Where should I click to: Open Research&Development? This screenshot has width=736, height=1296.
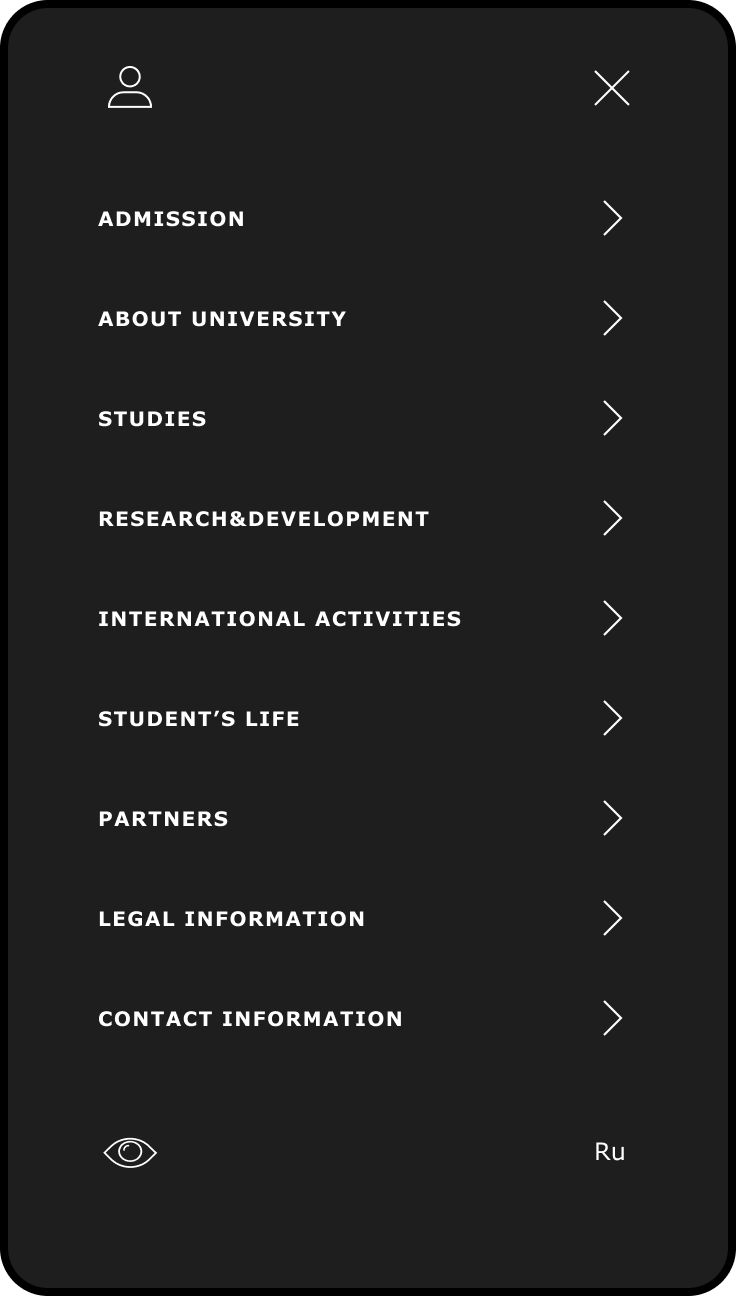pyautogui.click(x=264, y=519)
